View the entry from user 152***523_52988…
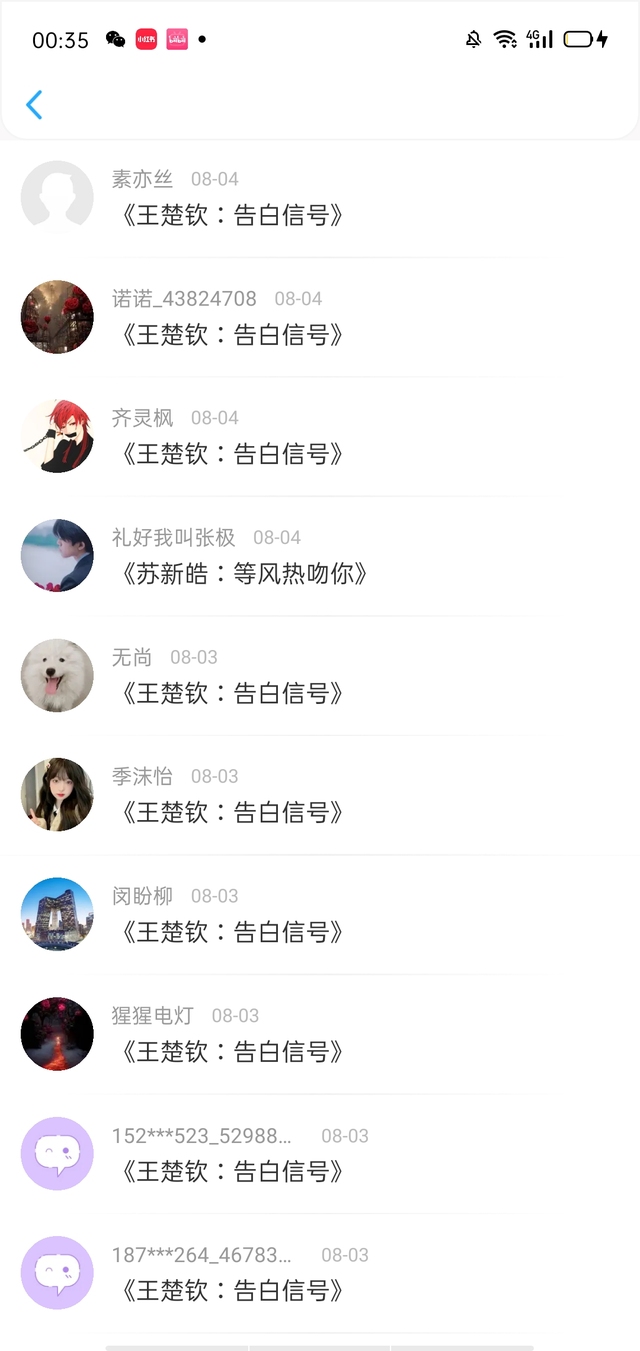640x1351 pixels. [232, 1170]
